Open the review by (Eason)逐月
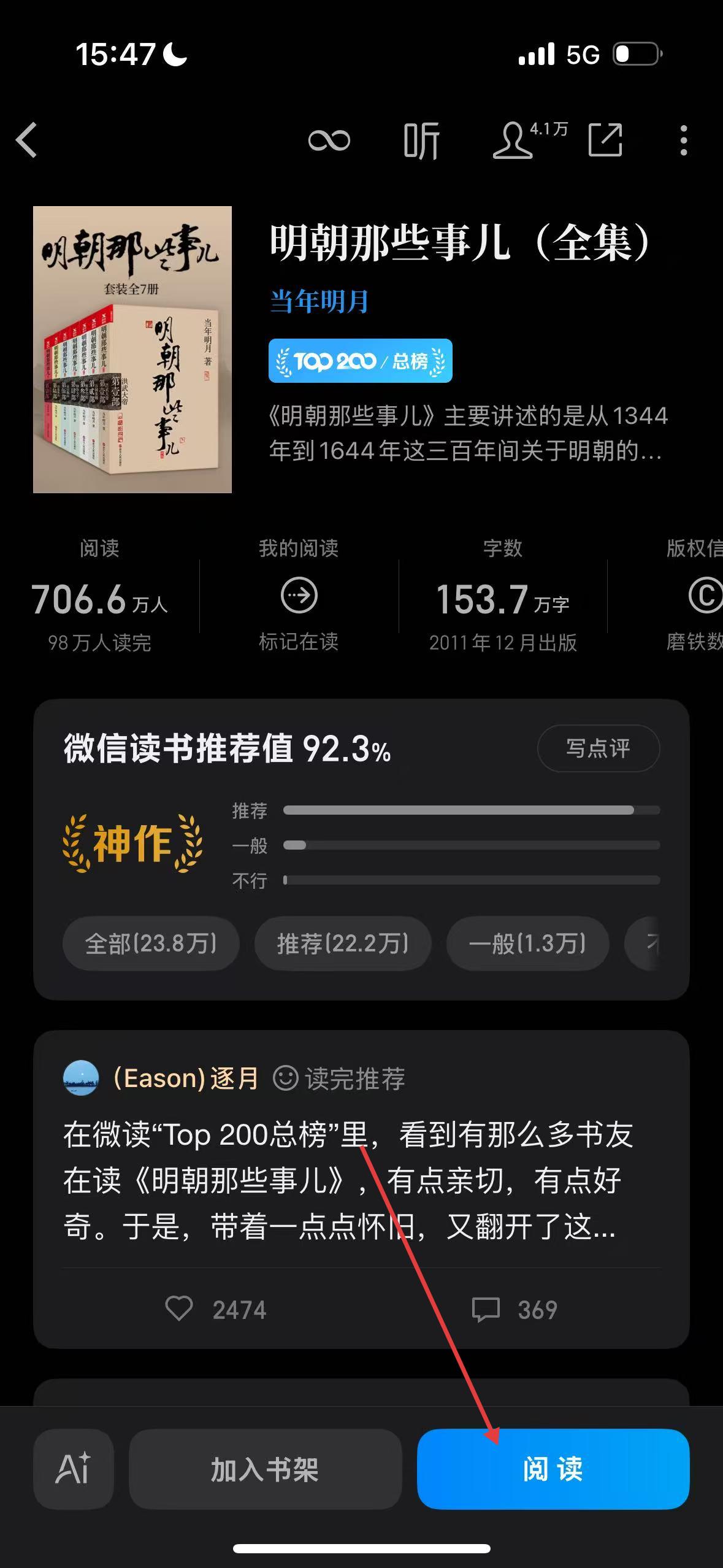723x1568 pixels. coord(348,1180)
